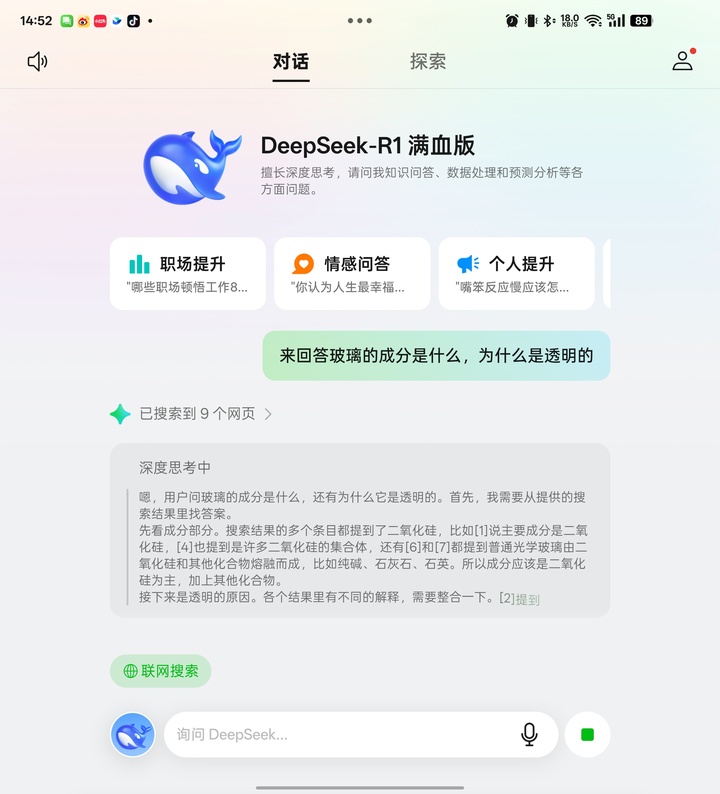Select the 对话 tab
Screen dimensions: 720x794
(291, 61)
